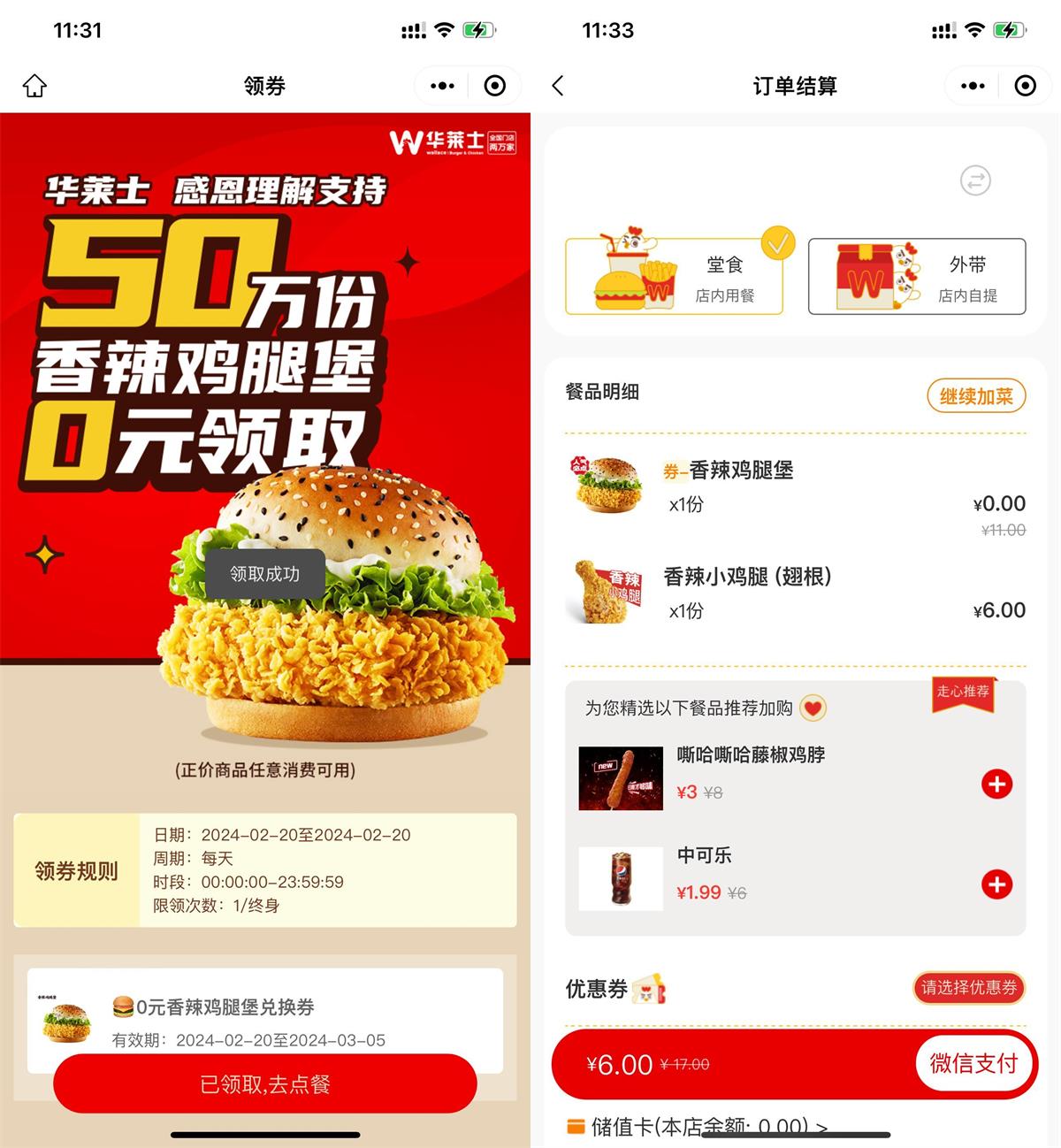Select the 外带 店内自提 option

click(917, 277)
